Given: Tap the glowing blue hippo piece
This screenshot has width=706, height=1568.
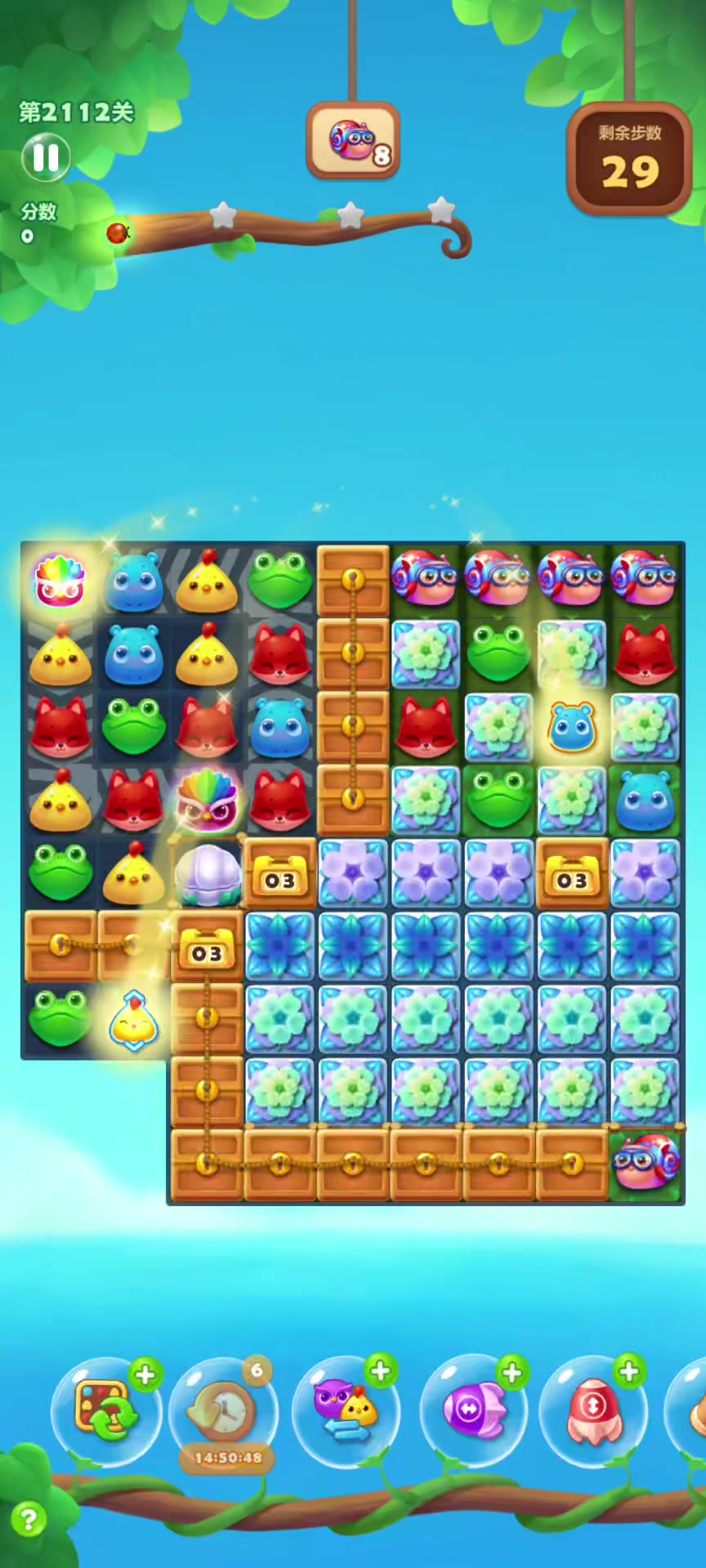Looking at the screenshot, I should 571,728.
